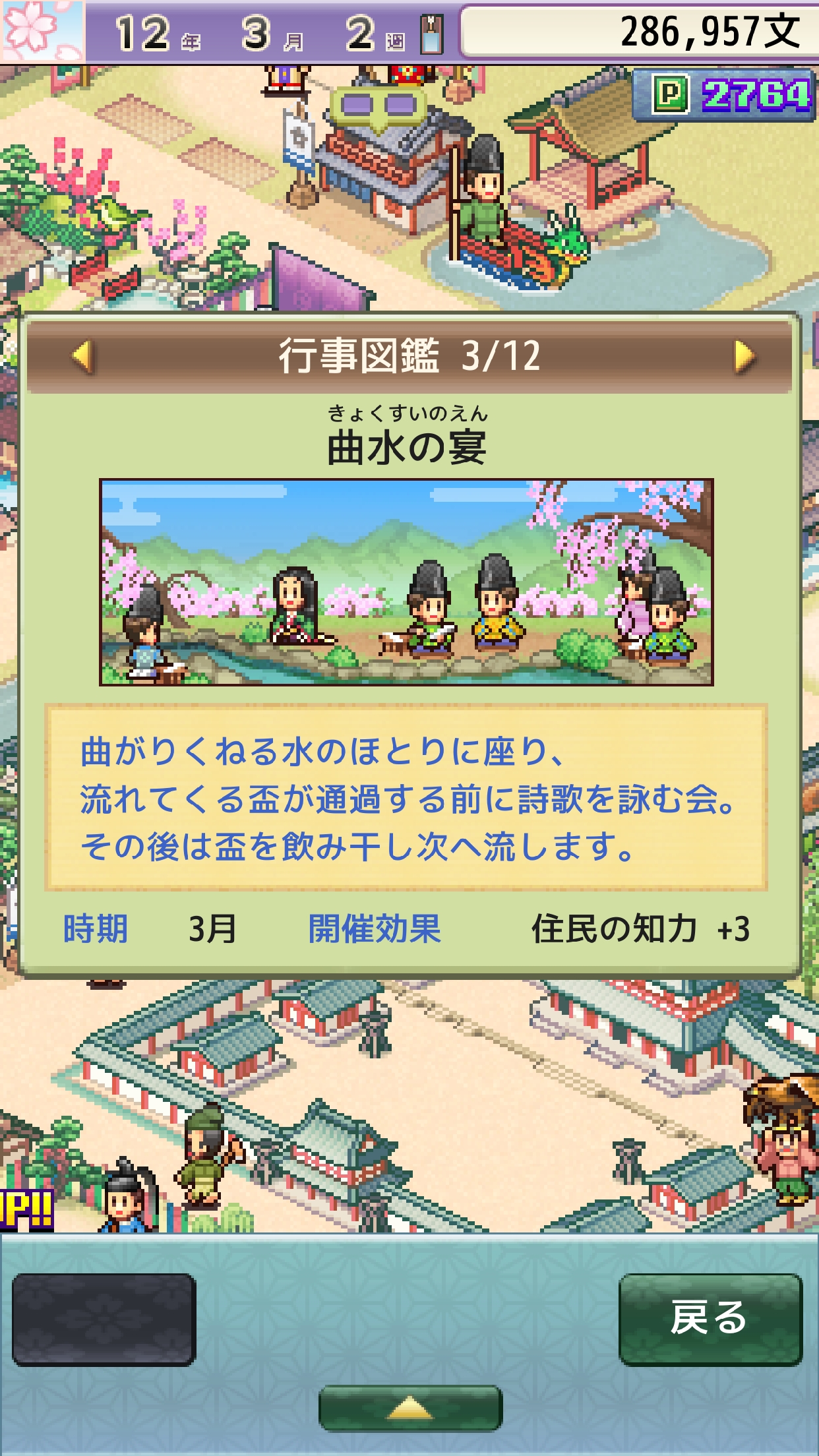Expand the bottom menu with up arrow
This screenshot has height=1456, width=819.
(410, 1408)
